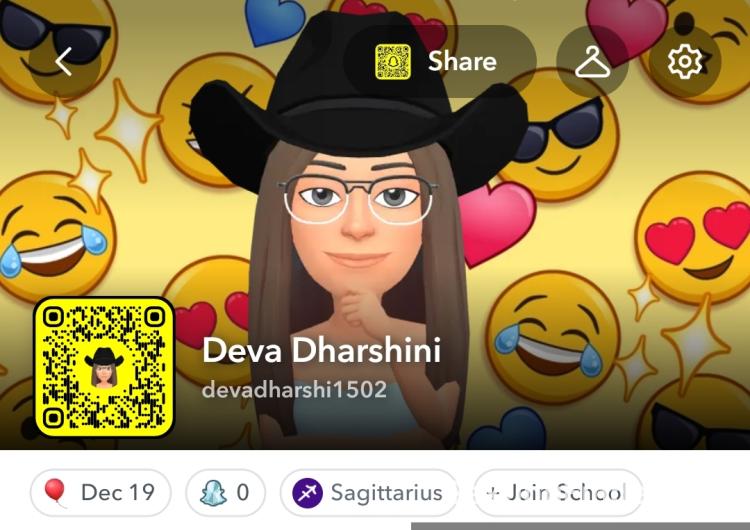Go back using the left arrow
The image size is (750, 530).
[64, 62]
